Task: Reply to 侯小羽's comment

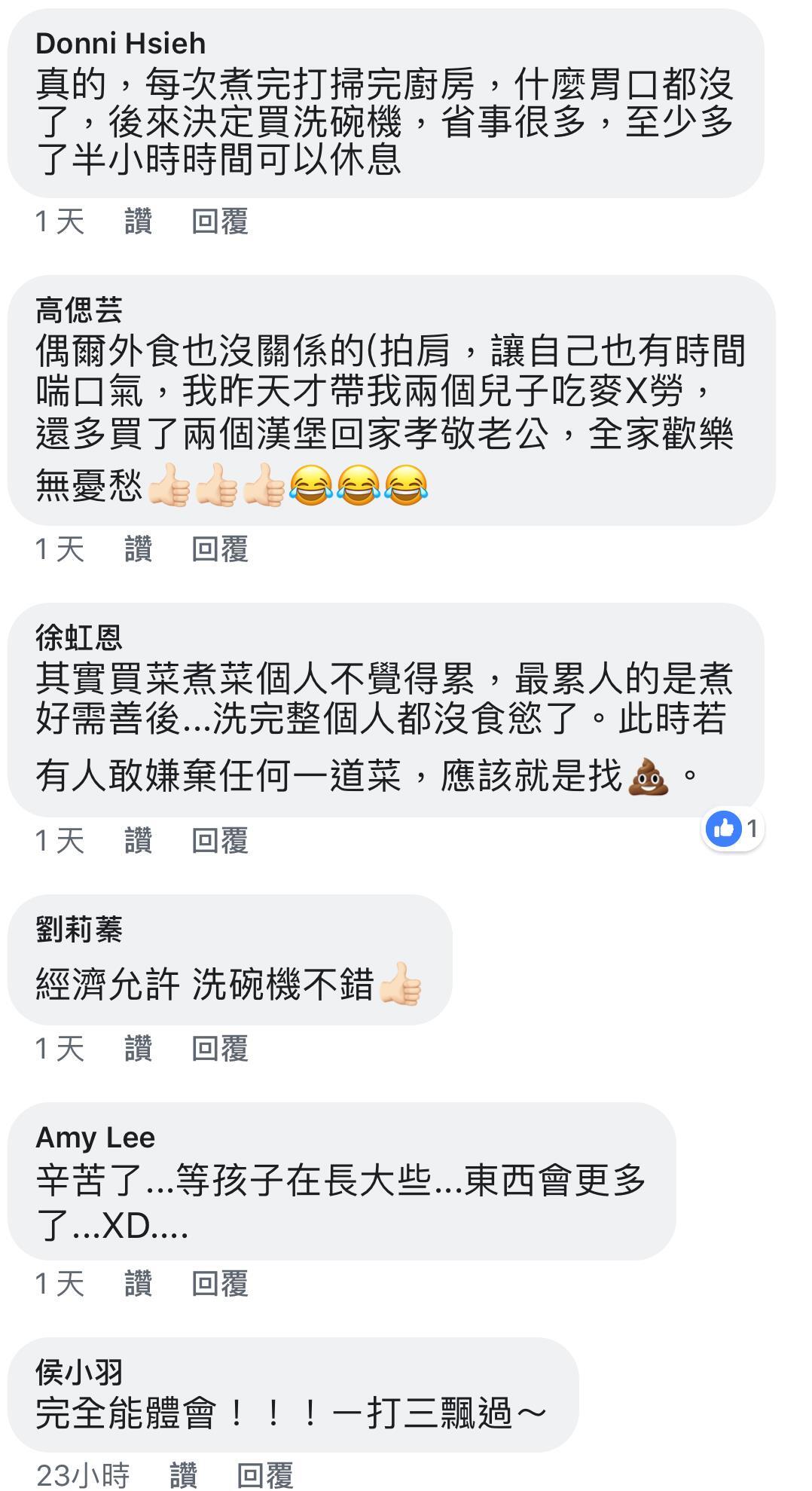Action: [x=264, y=1474]
